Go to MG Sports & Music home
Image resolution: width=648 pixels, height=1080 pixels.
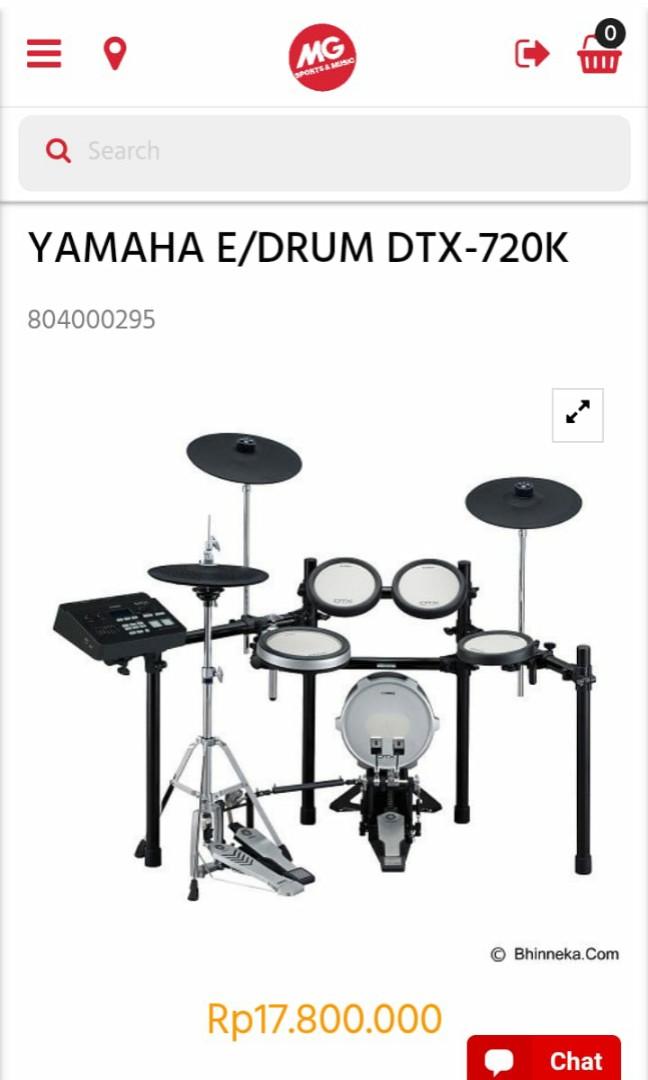click(323, 56)
